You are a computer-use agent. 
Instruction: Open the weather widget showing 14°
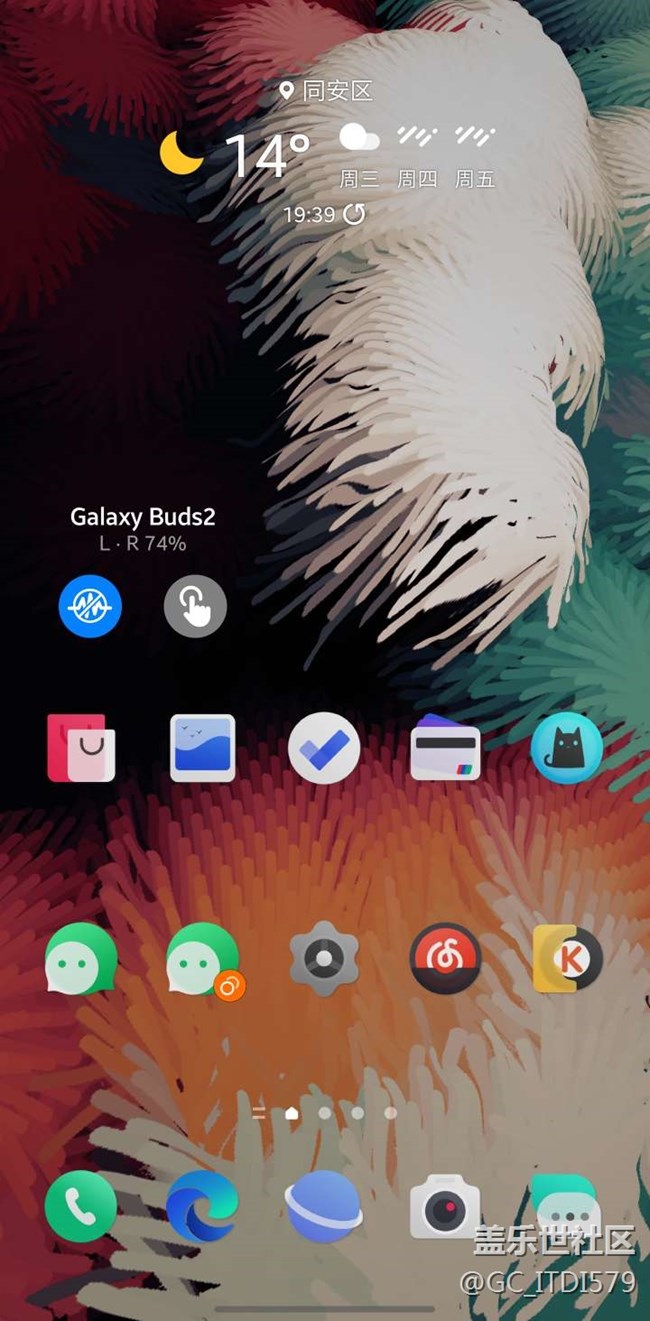tap(267, 155)
